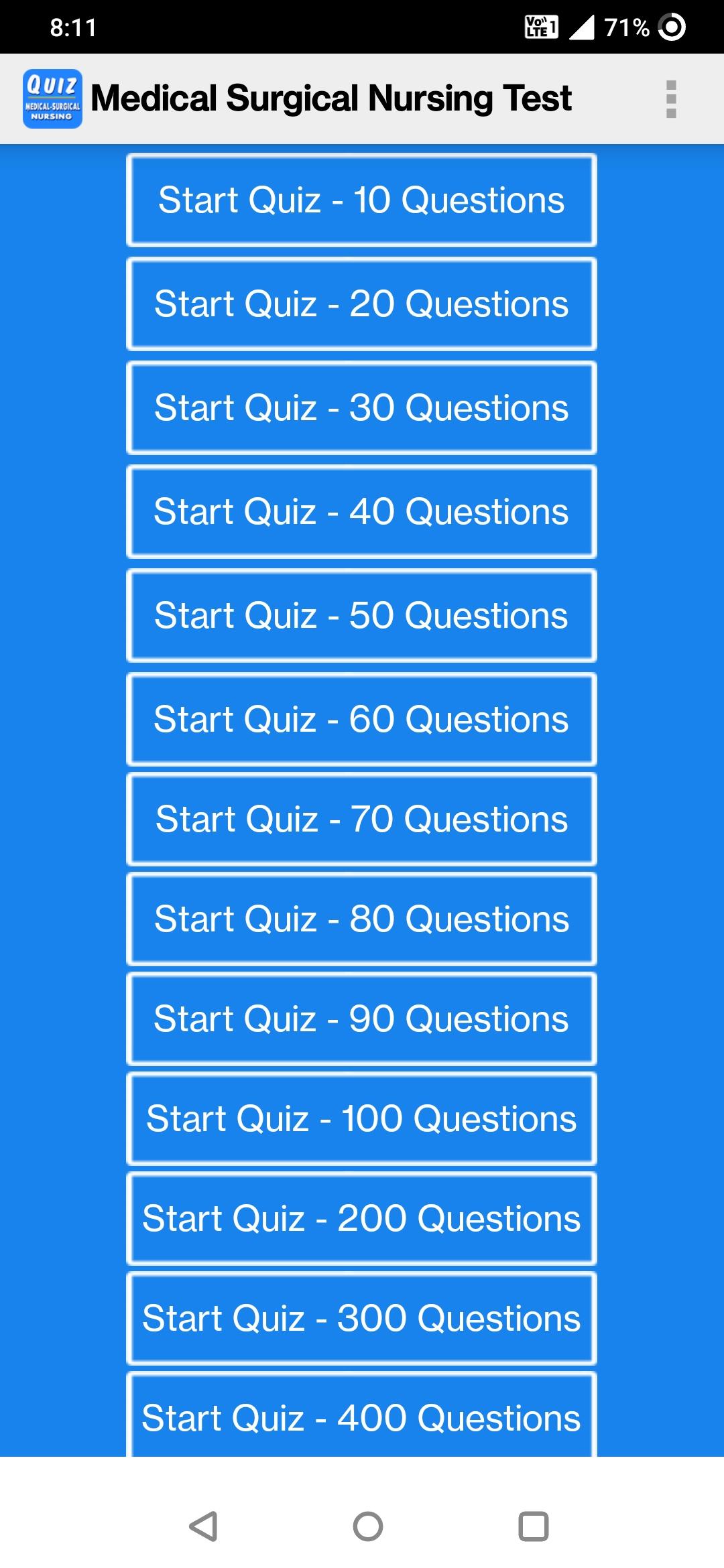The image size is (724, 1568).
Task: Launch the 30 Questions quiz
Action: pyautogui.click(x=361, y=408)
